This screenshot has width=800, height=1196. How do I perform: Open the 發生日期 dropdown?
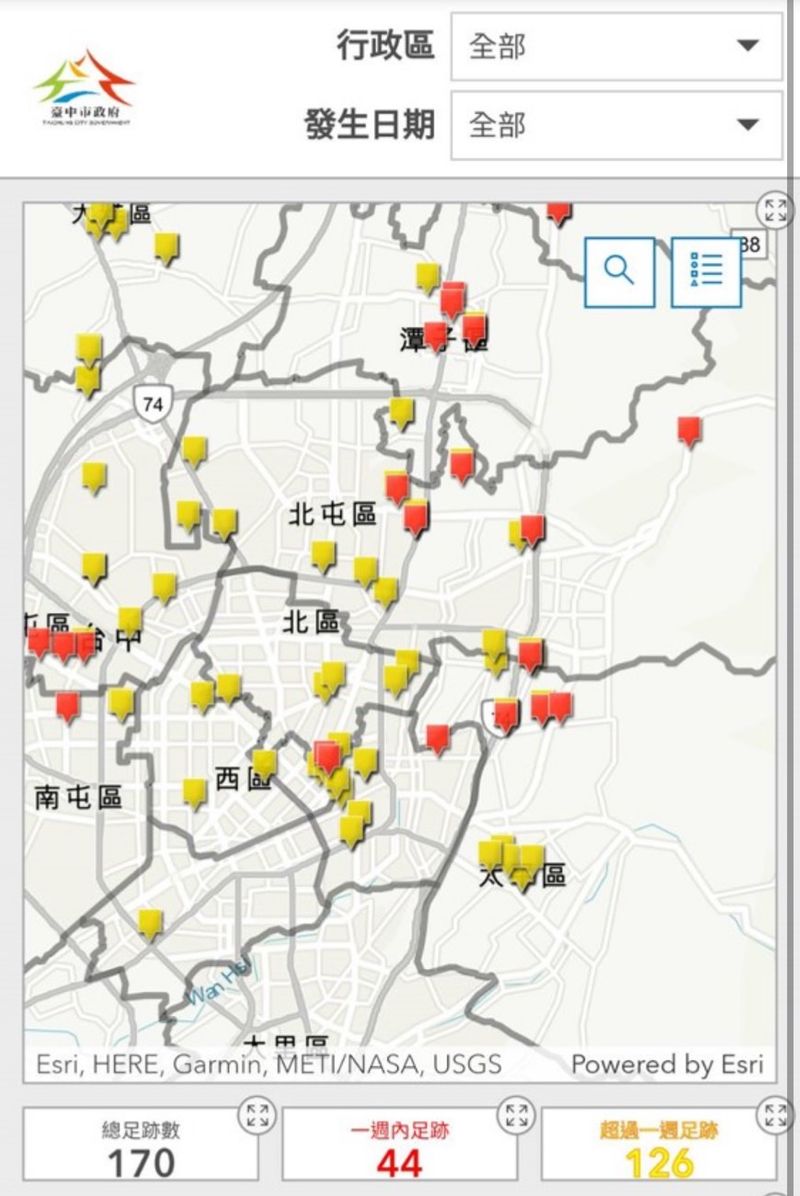[616, 125]
